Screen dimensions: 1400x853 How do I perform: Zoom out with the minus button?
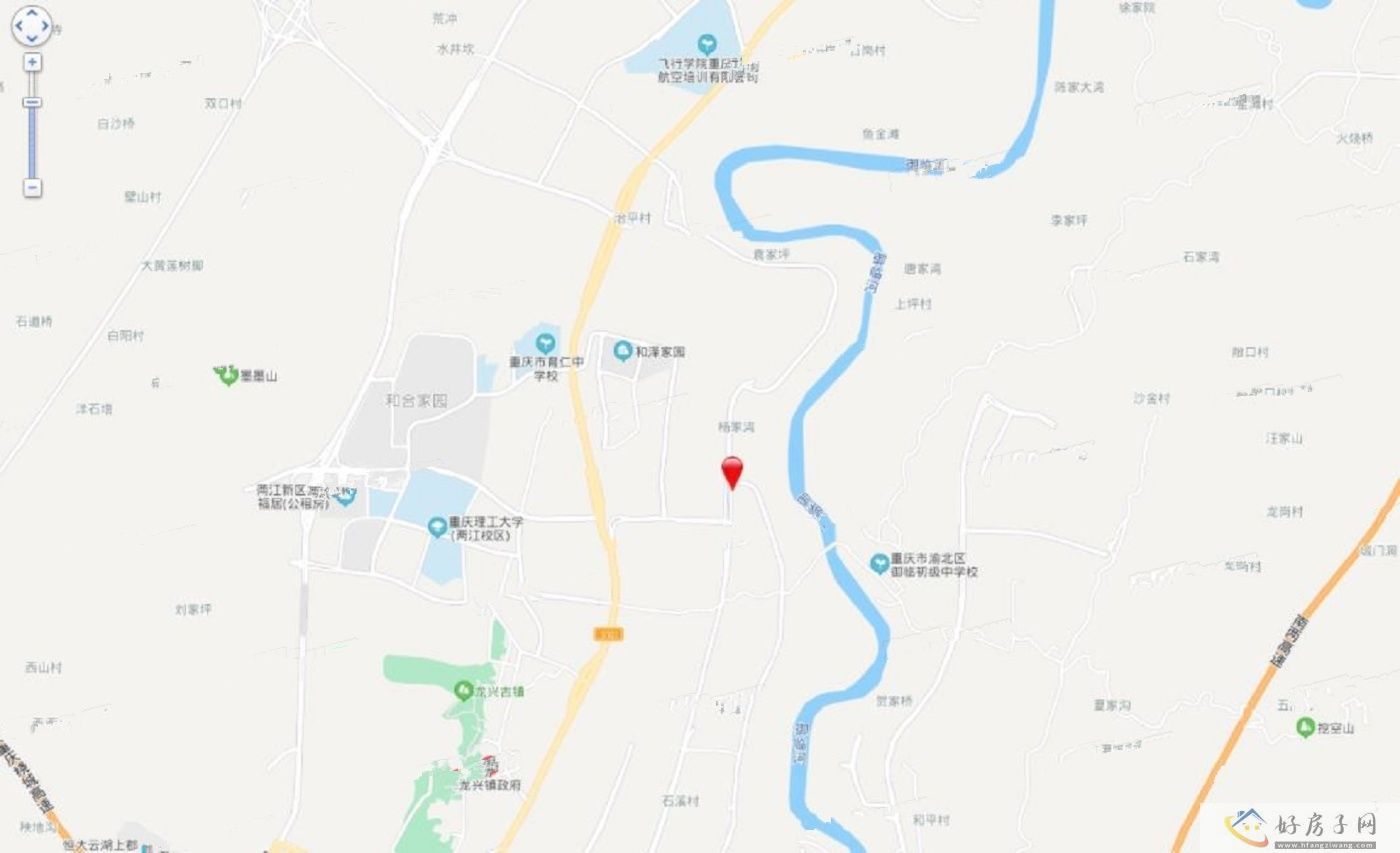[x=32, y=187]
